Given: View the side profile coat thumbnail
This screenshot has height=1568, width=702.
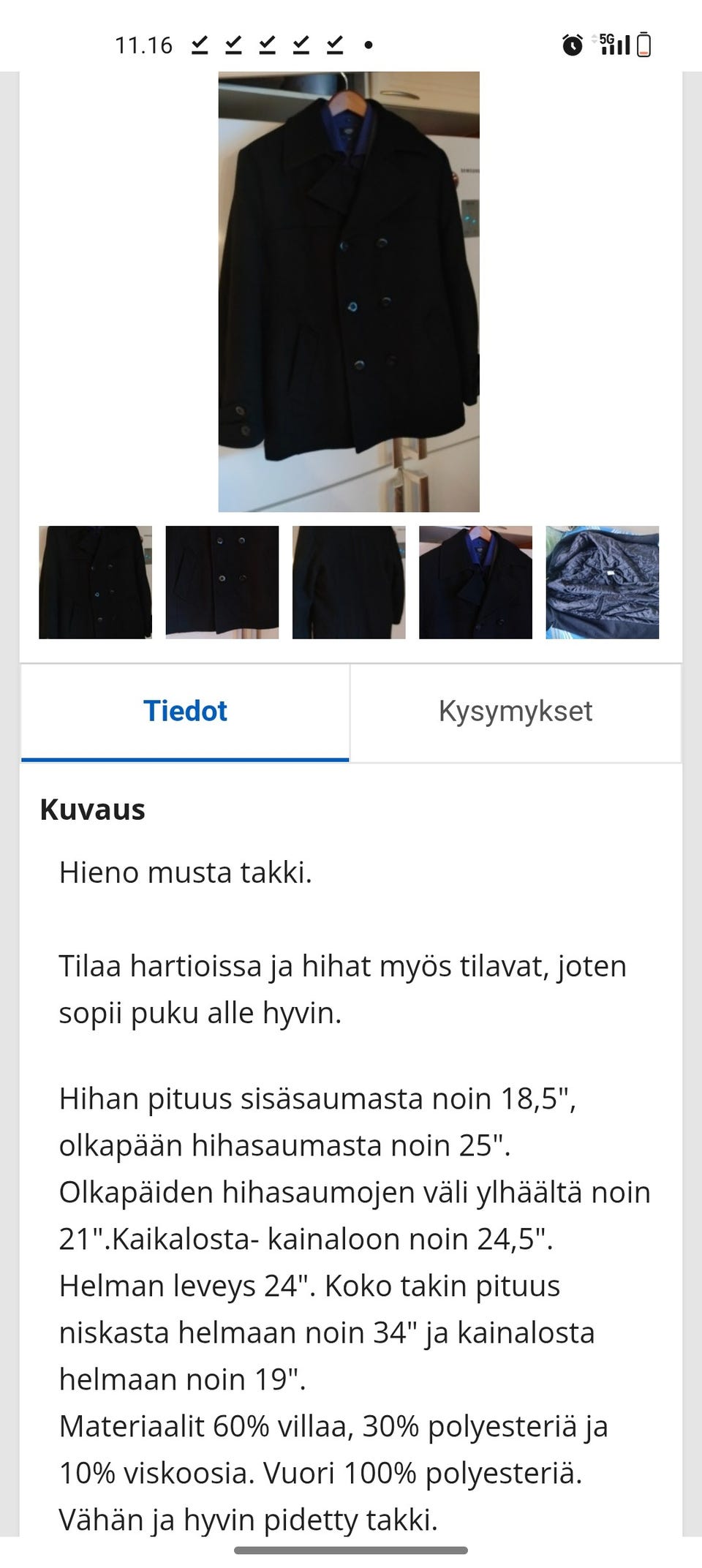Looking at the screenshot, I should [x=350, y=581].
